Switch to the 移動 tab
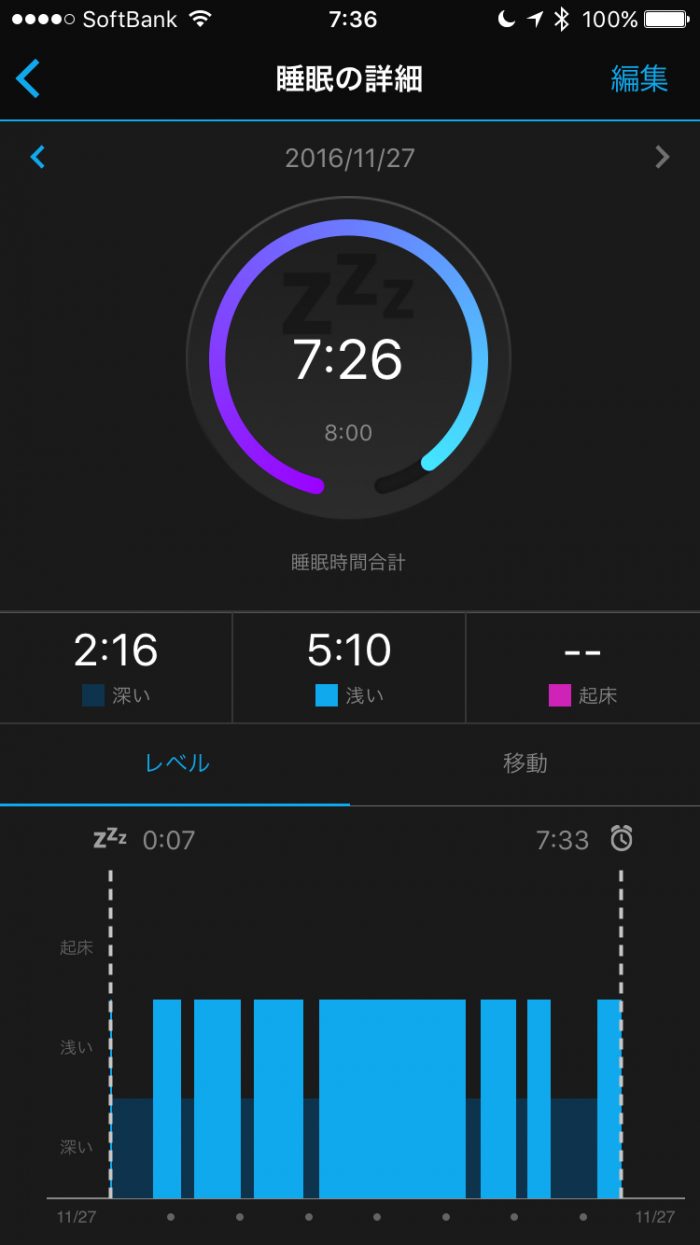The width and height of the screenshot is (700, 1245). (x=524, y=763)
